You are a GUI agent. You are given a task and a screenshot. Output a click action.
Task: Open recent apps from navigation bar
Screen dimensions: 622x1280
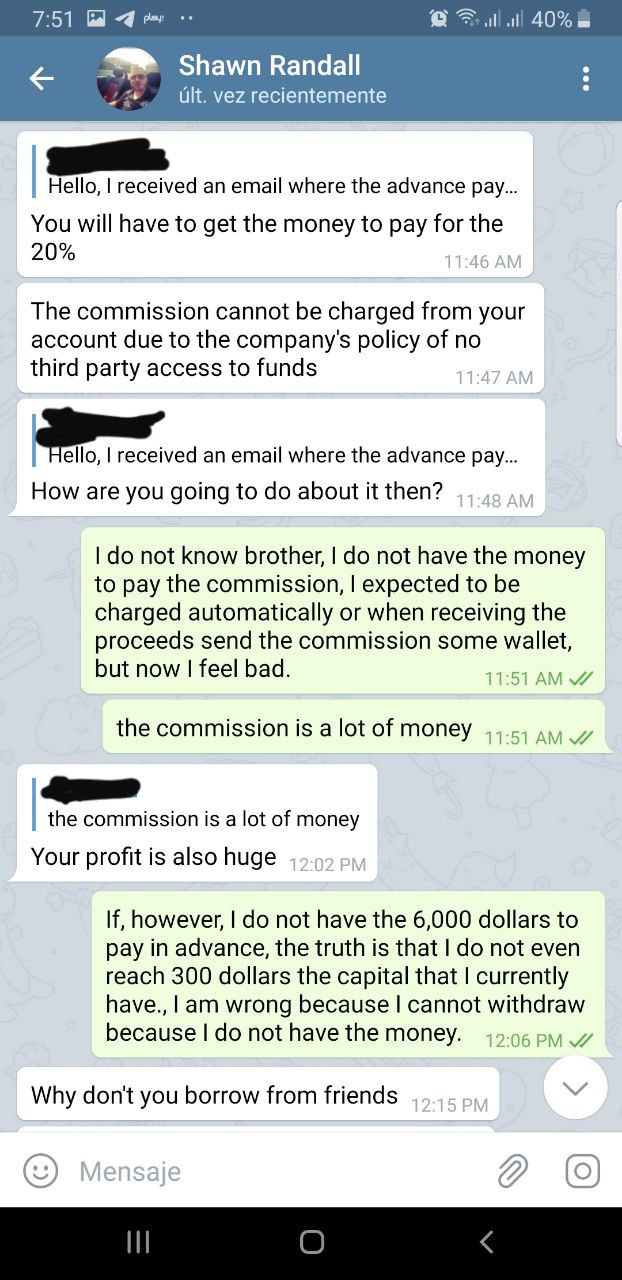tap(137, 1242)
